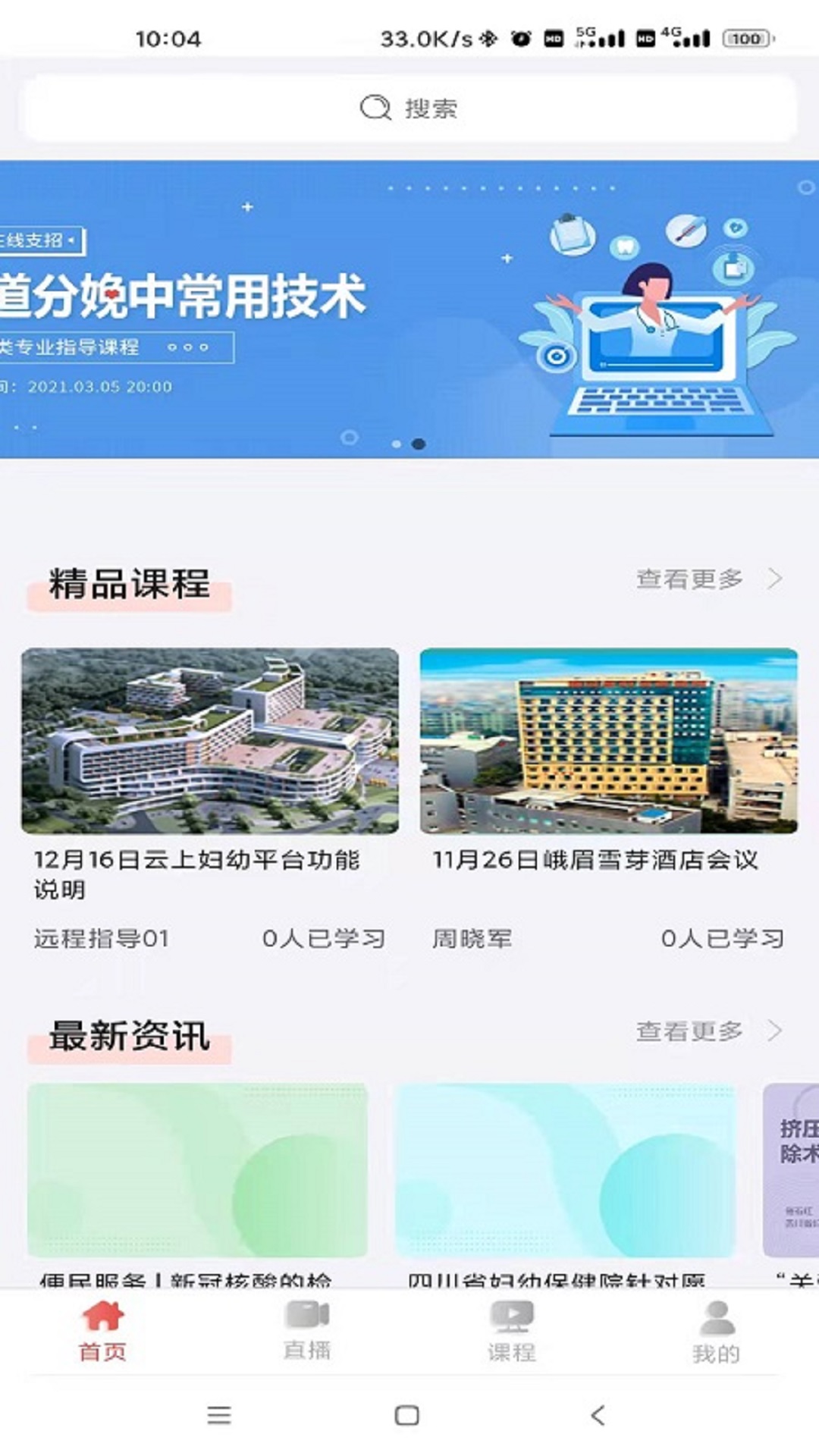The height and width of the screenshot is (1456, 819).
Task: Go to the 我的 tab
Action: (716, 1332)
